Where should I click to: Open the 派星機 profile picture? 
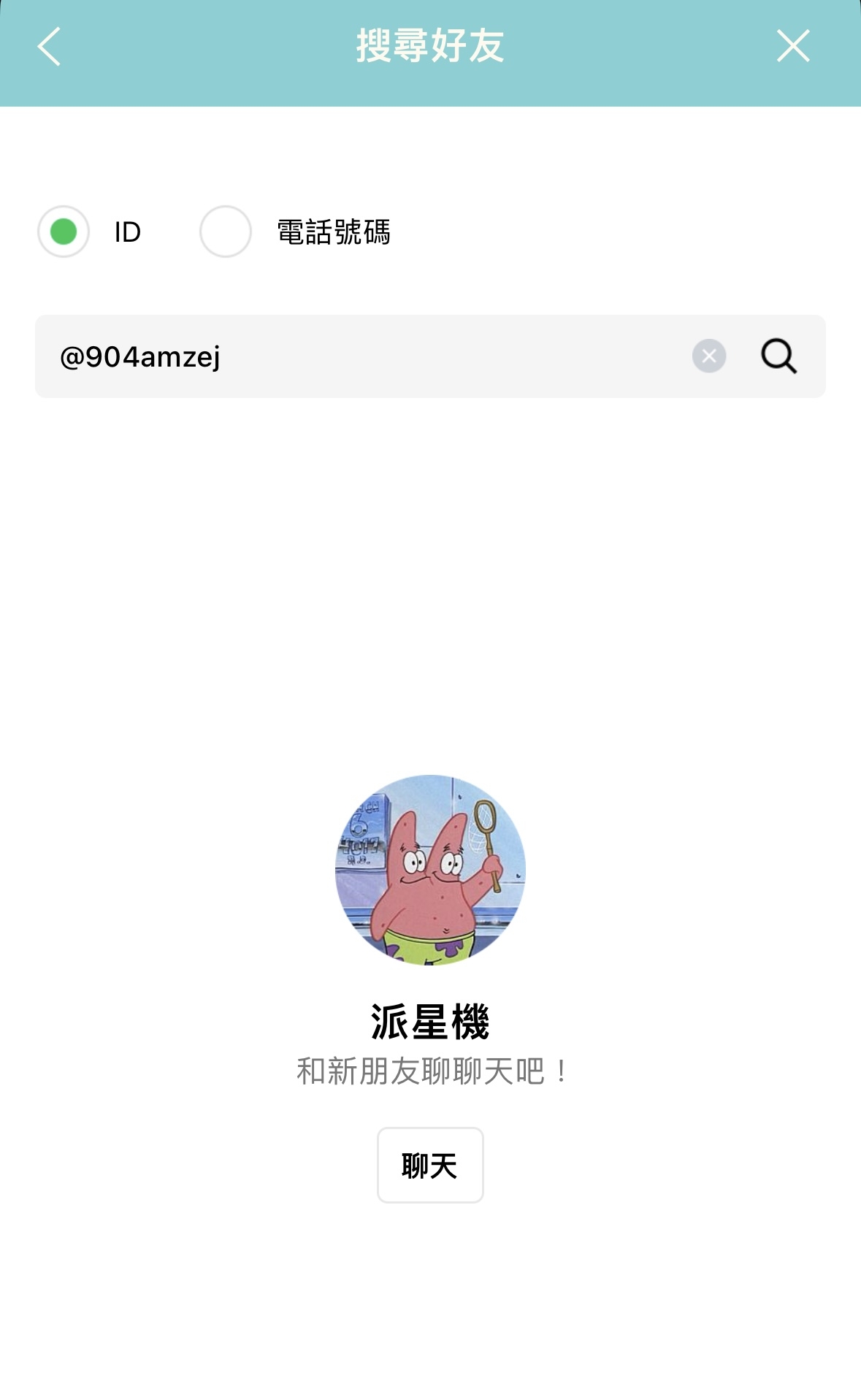(x=430, y=870)
